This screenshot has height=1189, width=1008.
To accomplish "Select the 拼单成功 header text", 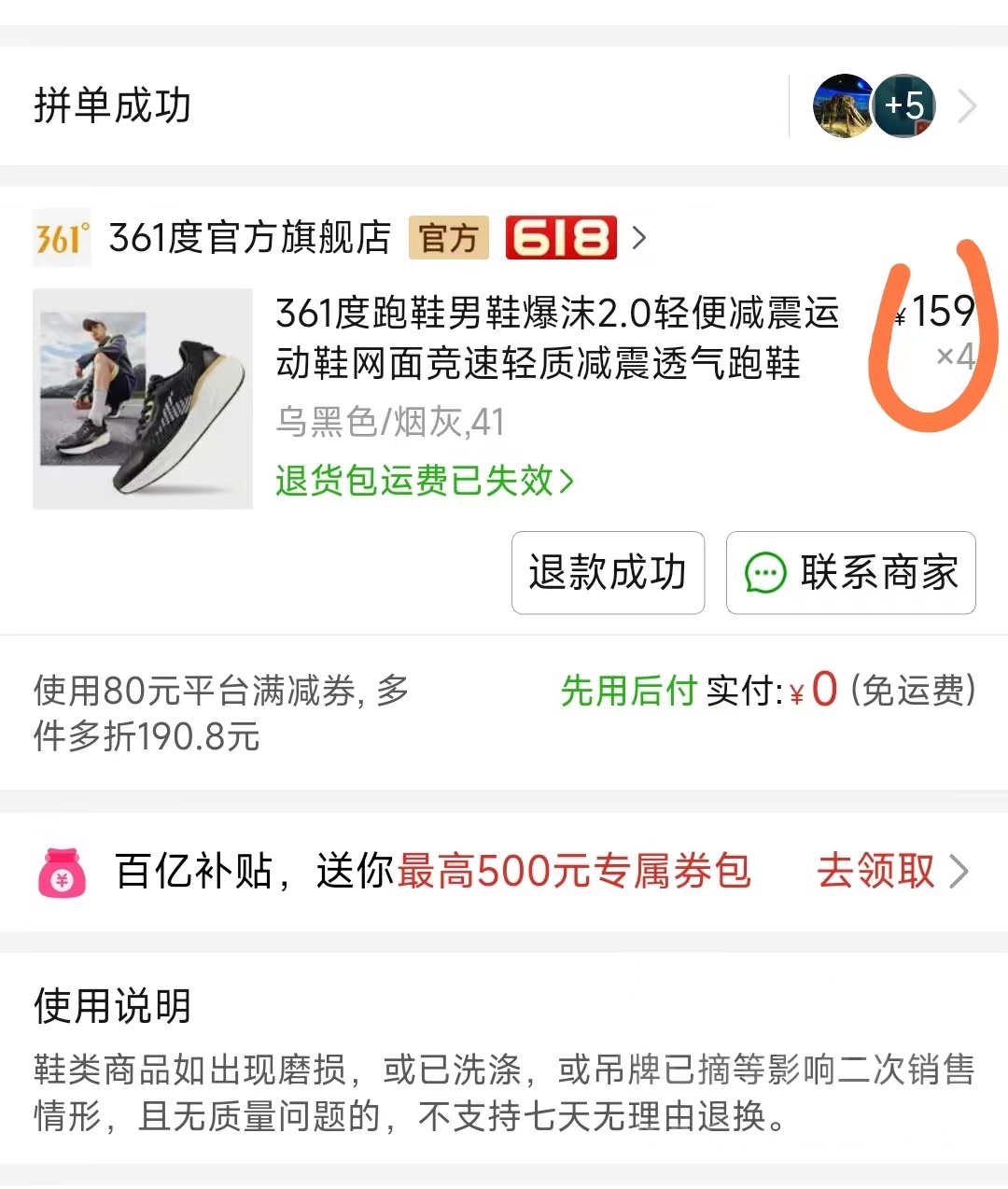I will [x=112, y=105].
